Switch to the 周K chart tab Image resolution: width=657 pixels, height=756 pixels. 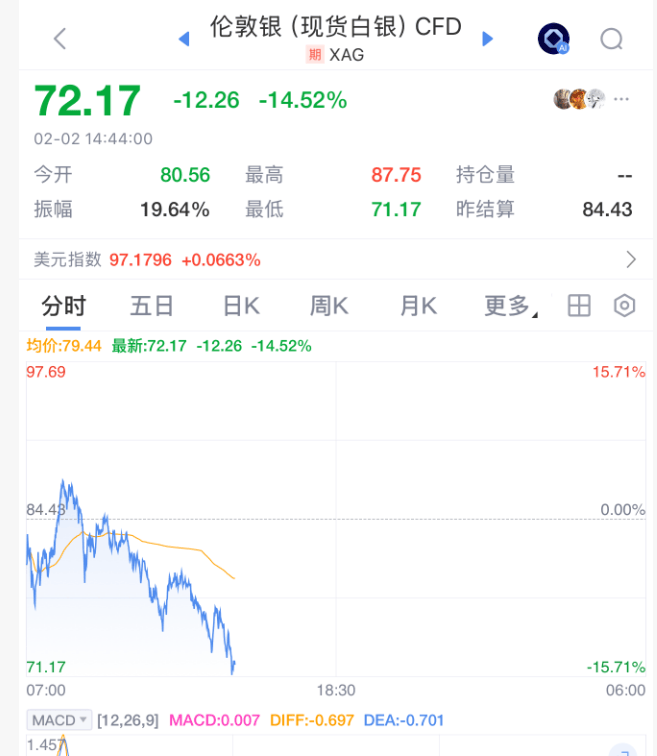pos(328,306)
